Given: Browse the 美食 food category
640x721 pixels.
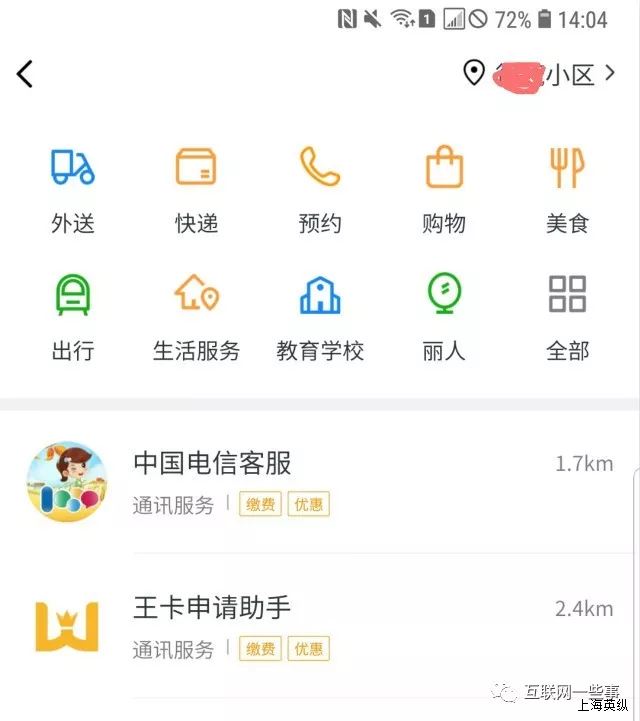Looking at the screenshot, I should [567, 189].
